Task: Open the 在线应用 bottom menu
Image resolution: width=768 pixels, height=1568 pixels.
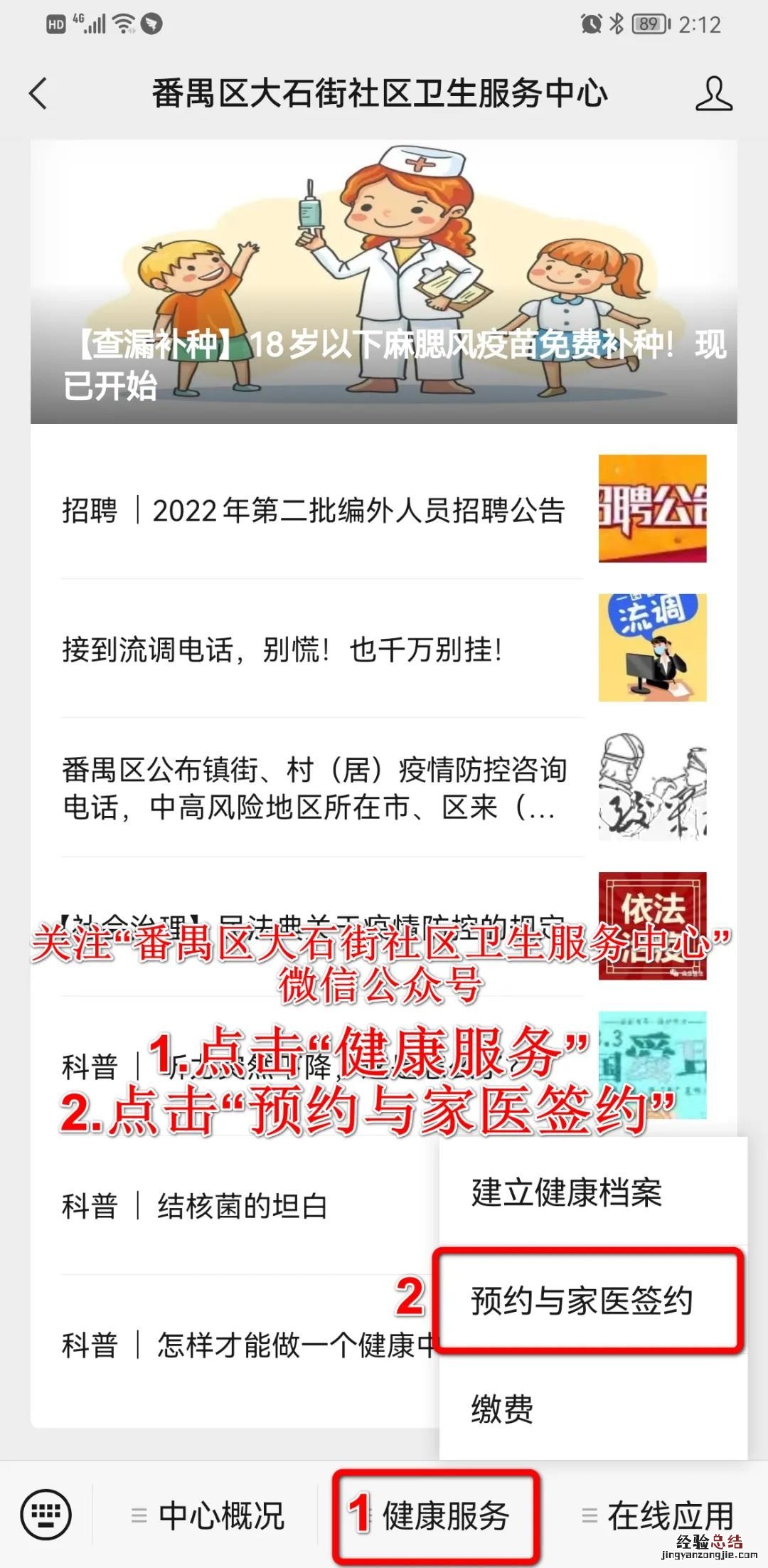Action: (x=658, y=1515)
